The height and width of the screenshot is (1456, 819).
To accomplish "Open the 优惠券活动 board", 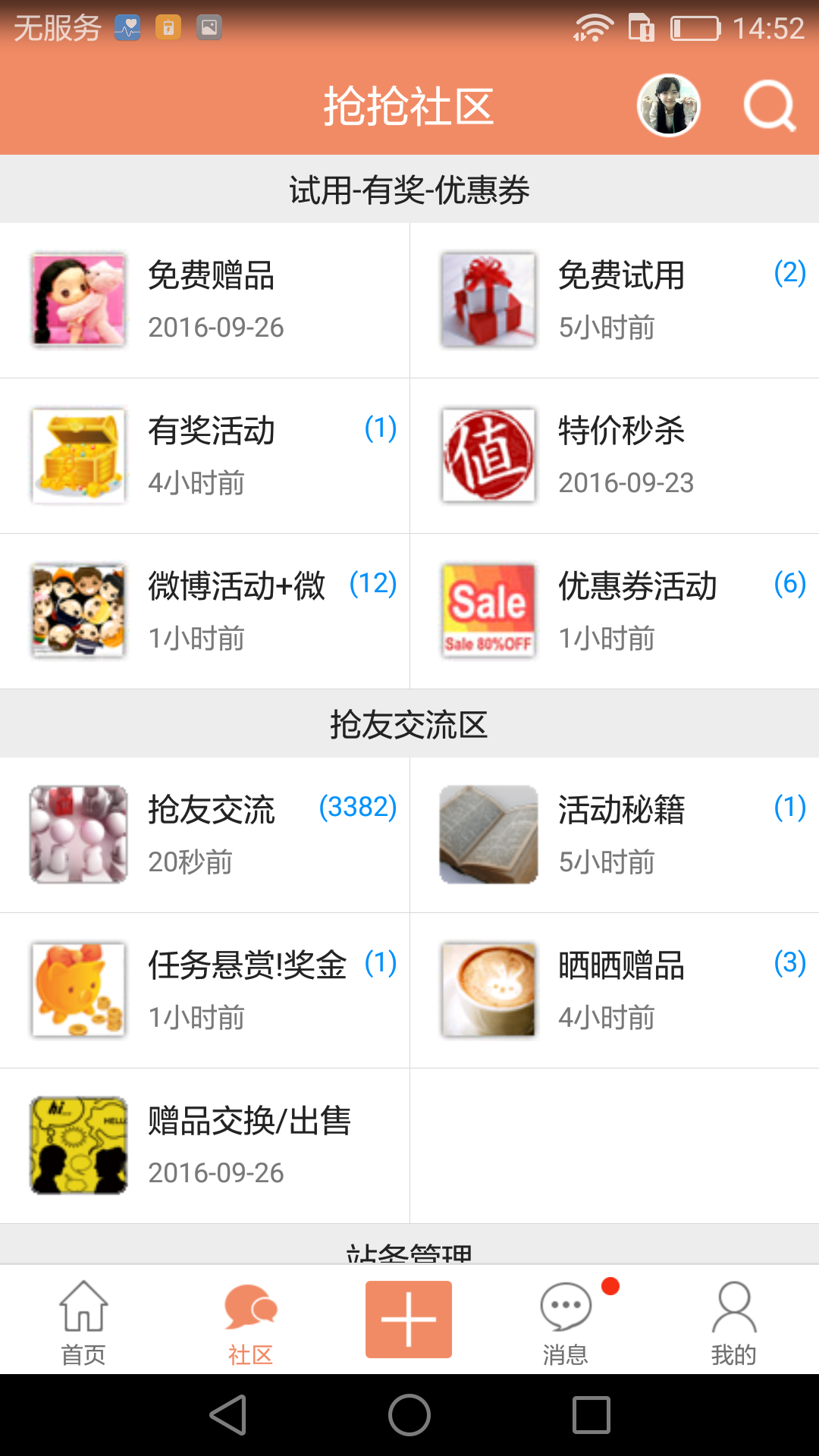I will click(614, 611).
